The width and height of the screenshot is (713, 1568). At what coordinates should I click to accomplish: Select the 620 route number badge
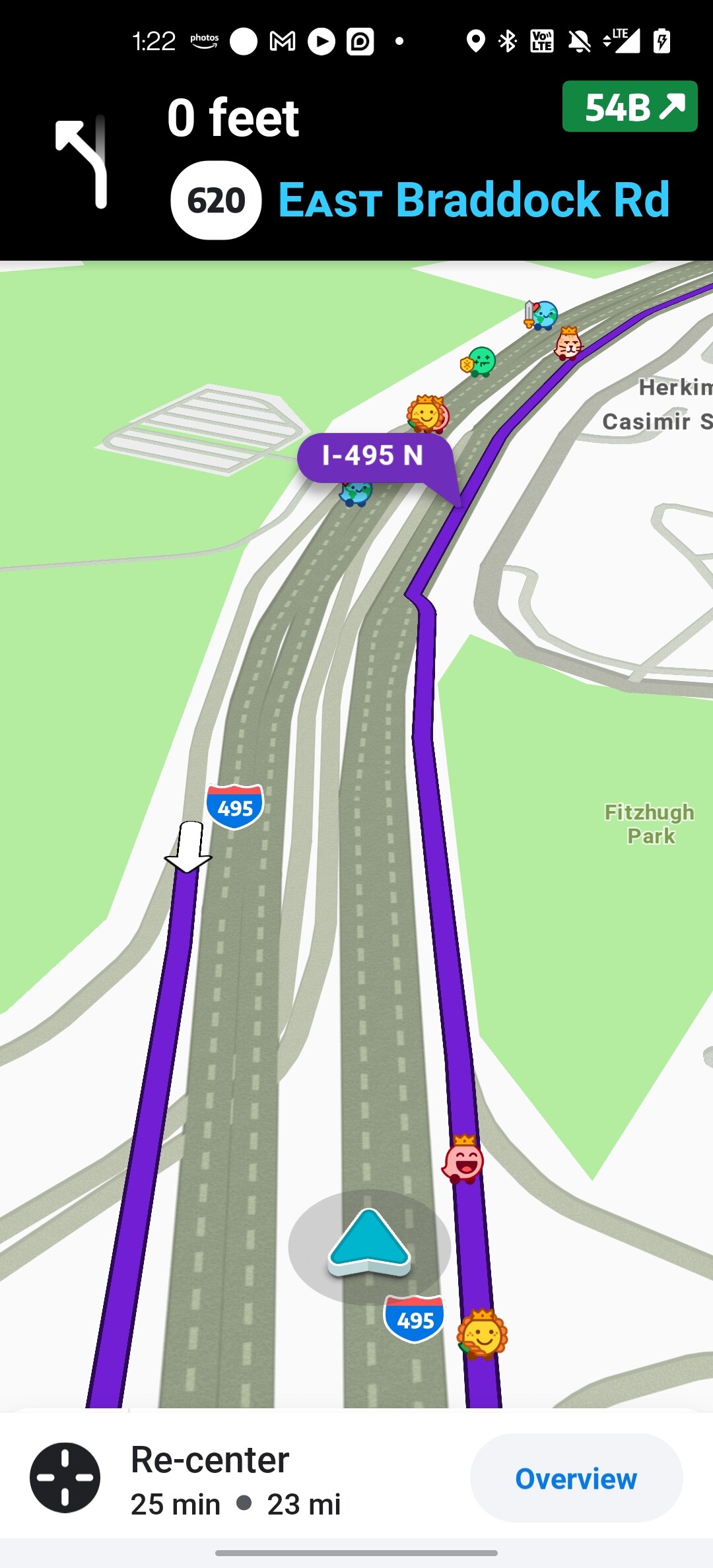point(215,199)
